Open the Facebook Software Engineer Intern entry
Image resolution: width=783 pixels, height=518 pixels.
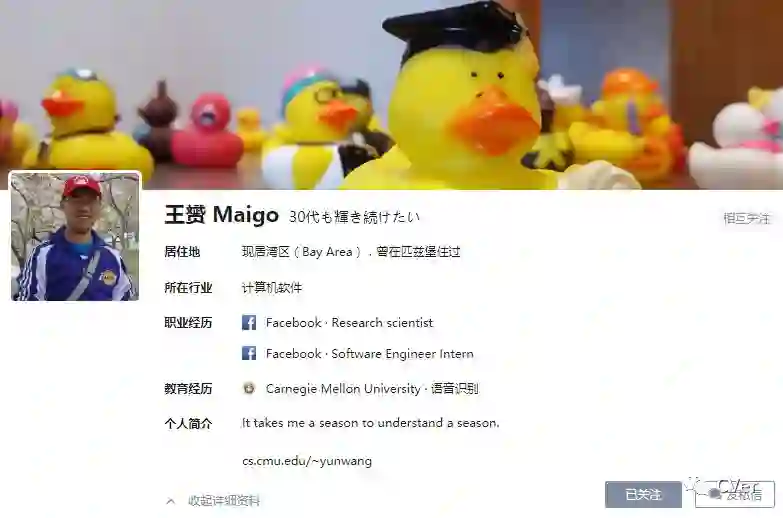(369, 354)
